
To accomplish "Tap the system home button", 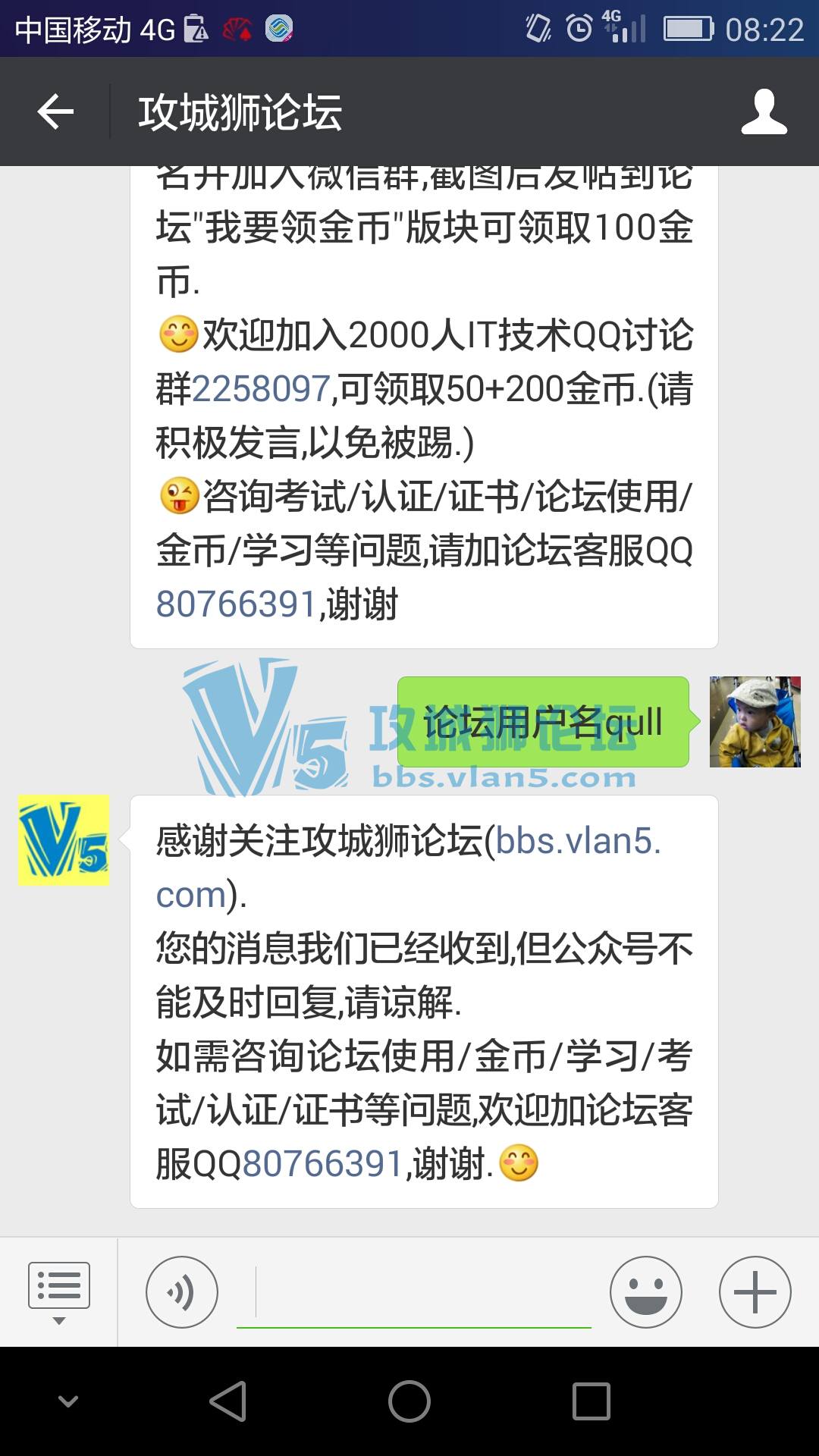I will click(409, 1401).
